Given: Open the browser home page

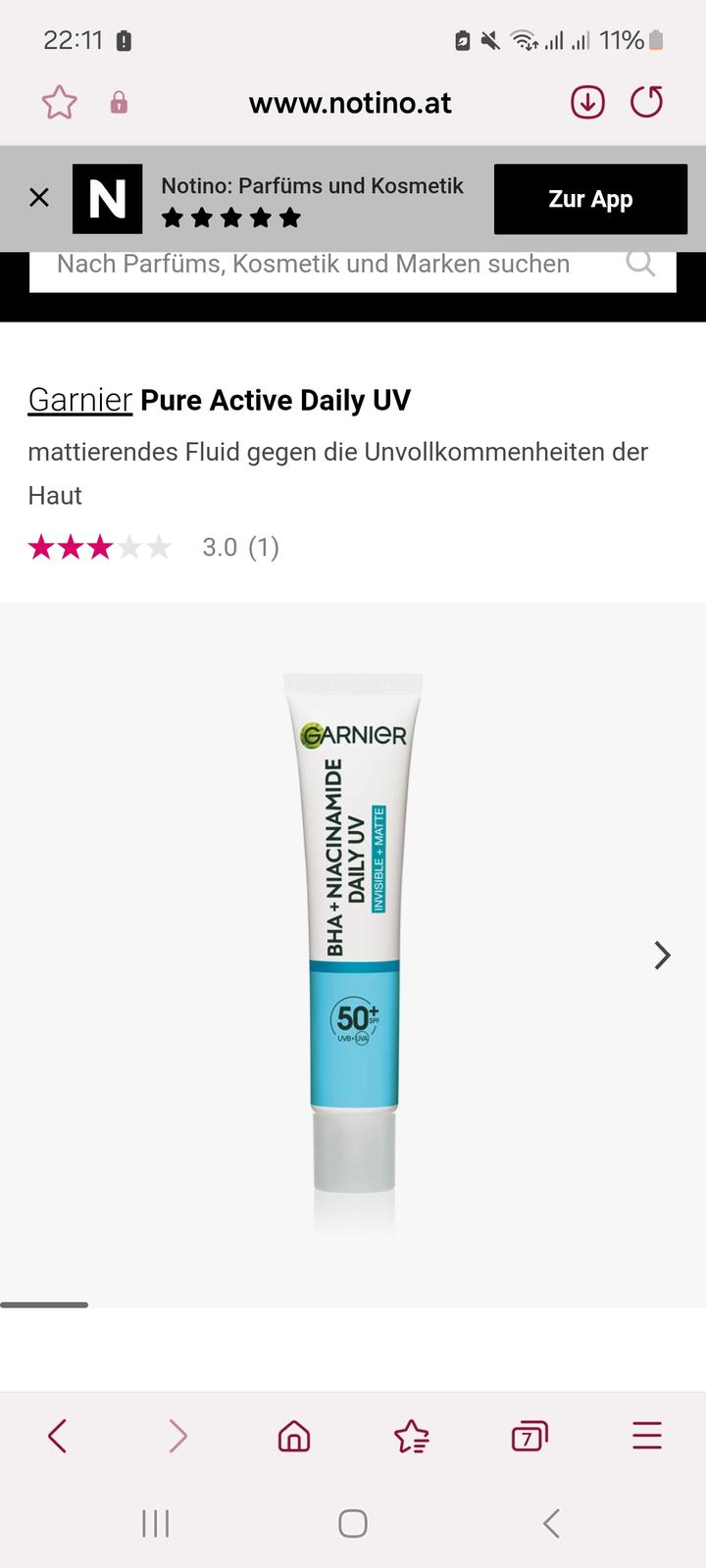Looking at the screenshot, I should (x=294, y=1437).
